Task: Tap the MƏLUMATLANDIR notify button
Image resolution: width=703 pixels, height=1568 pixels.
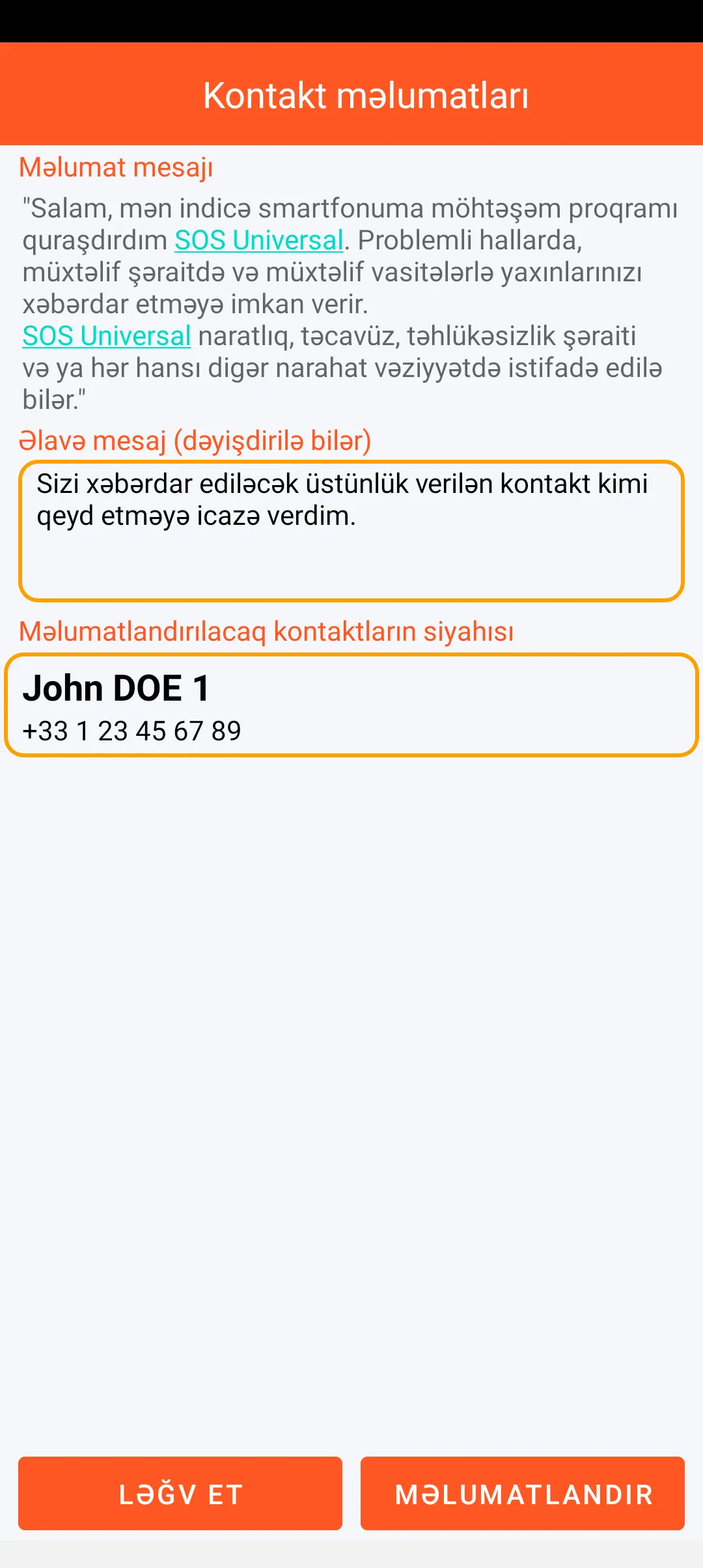Action: click(x=523, y=1493)
